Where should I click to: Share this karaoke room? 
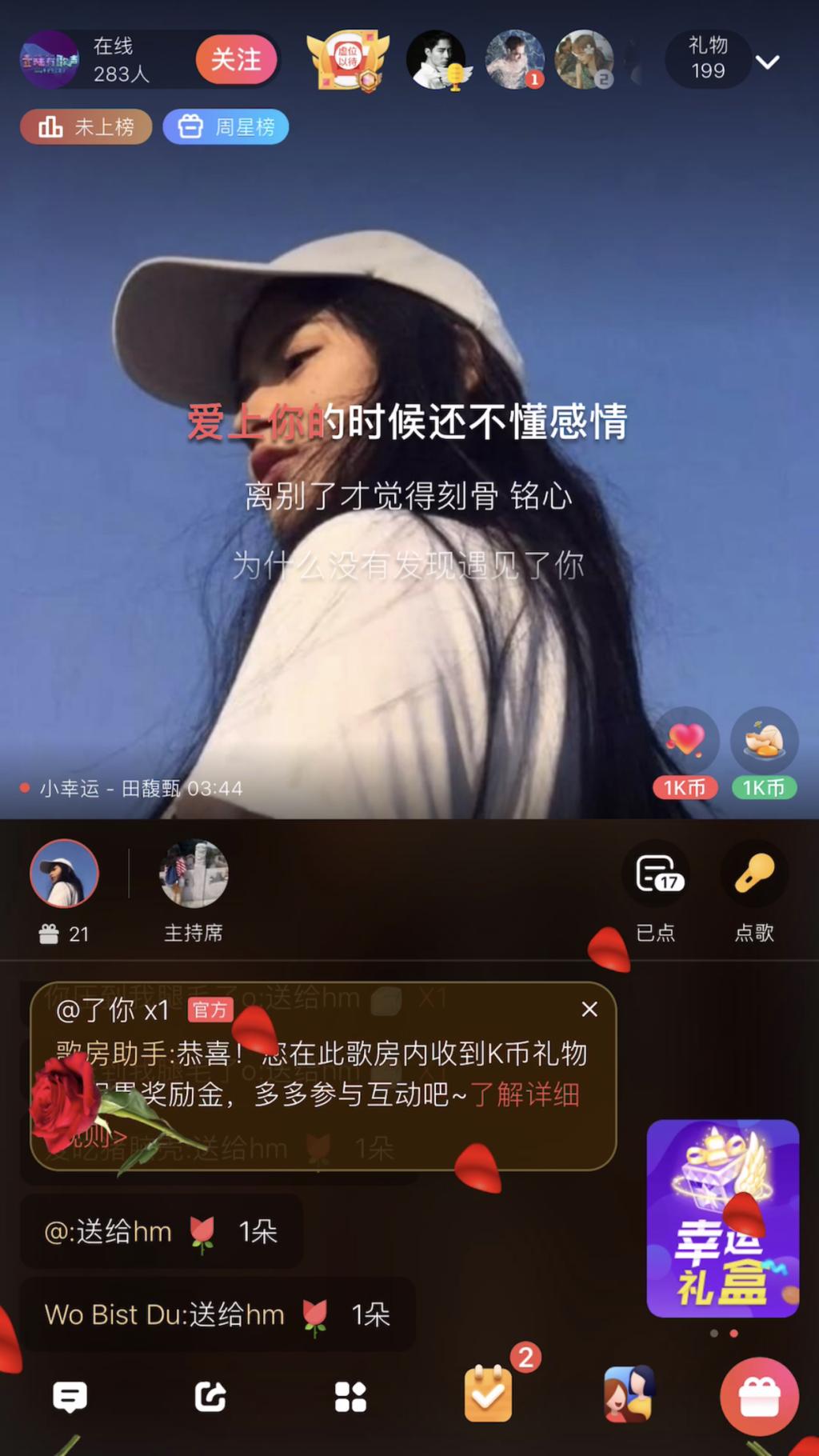[x=210, y=1397]
